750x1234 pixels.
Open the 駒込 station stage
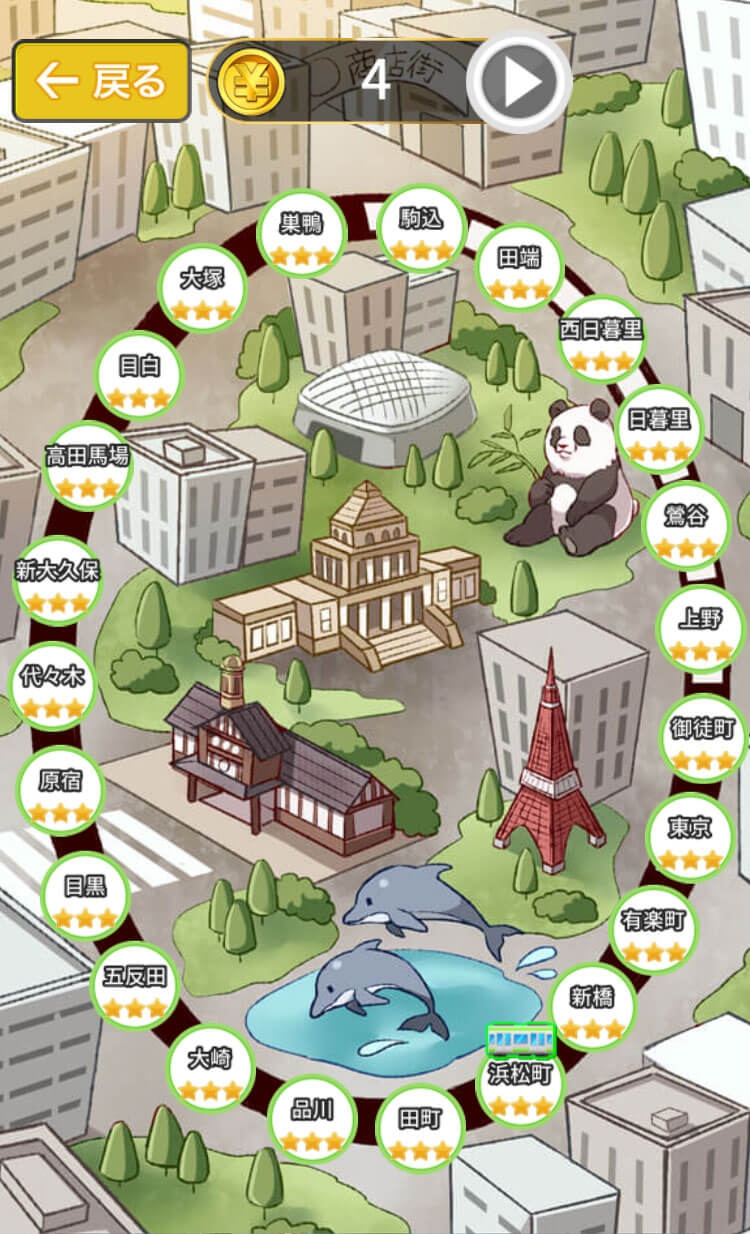pyautogui.click(x=422, y=229)
